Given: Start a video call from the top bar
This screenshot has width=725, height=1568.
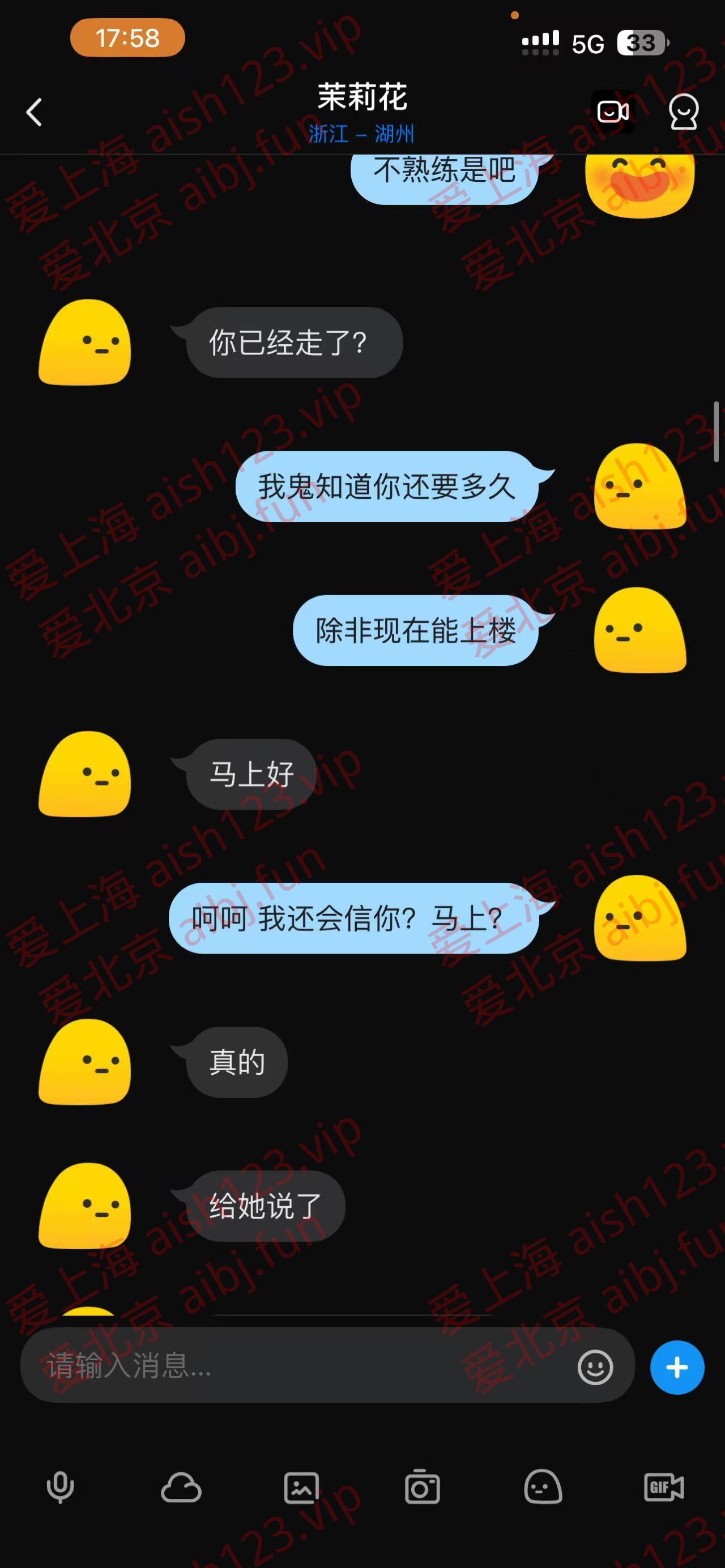Looking at the screenshot, I should (x=613, y=112).
